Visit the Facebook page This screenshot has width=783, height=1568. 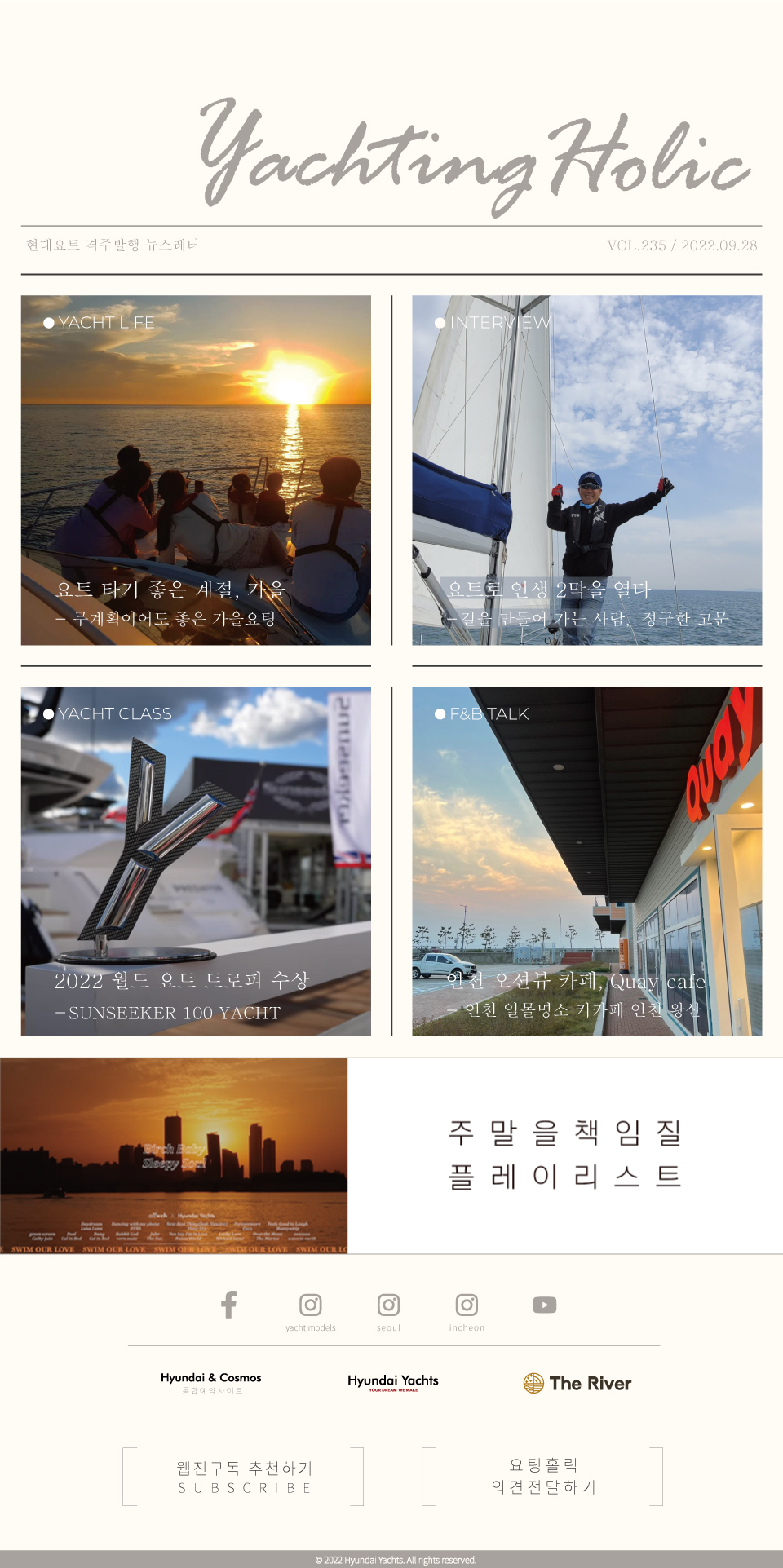coord(229,1305)
